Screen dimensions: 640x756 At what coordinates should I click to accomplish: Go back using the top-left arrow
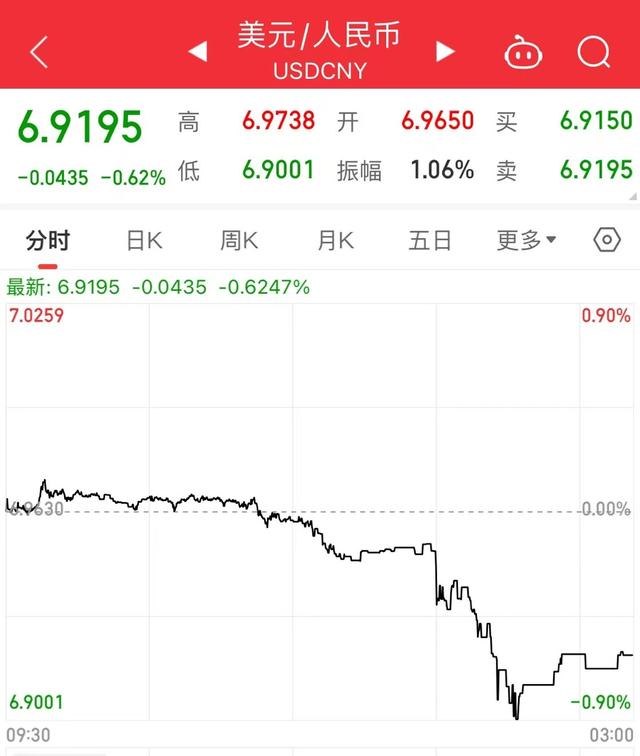tap(38, 51)
